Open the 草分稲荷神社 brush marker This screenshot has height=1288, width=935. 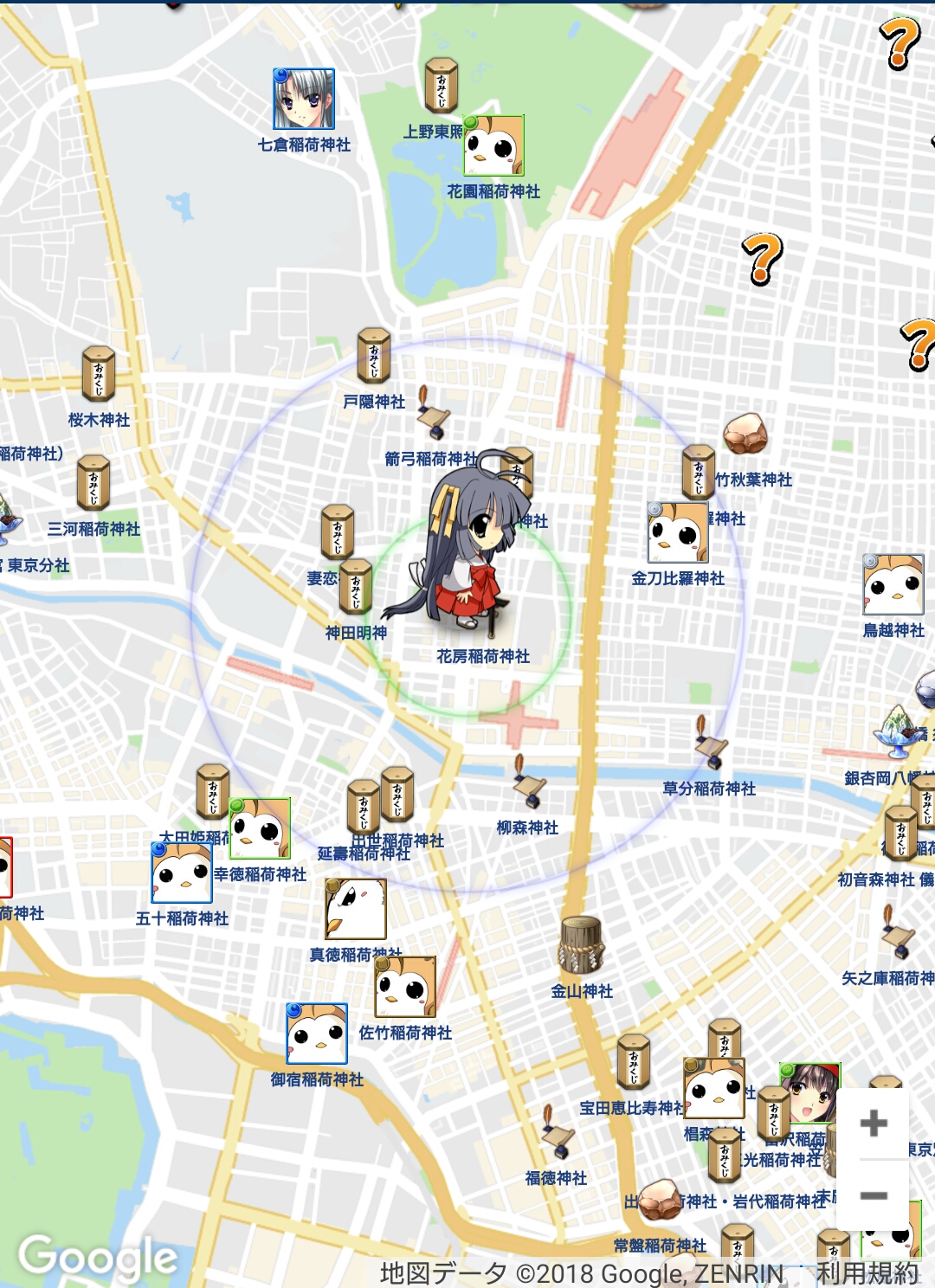[710, 743]
